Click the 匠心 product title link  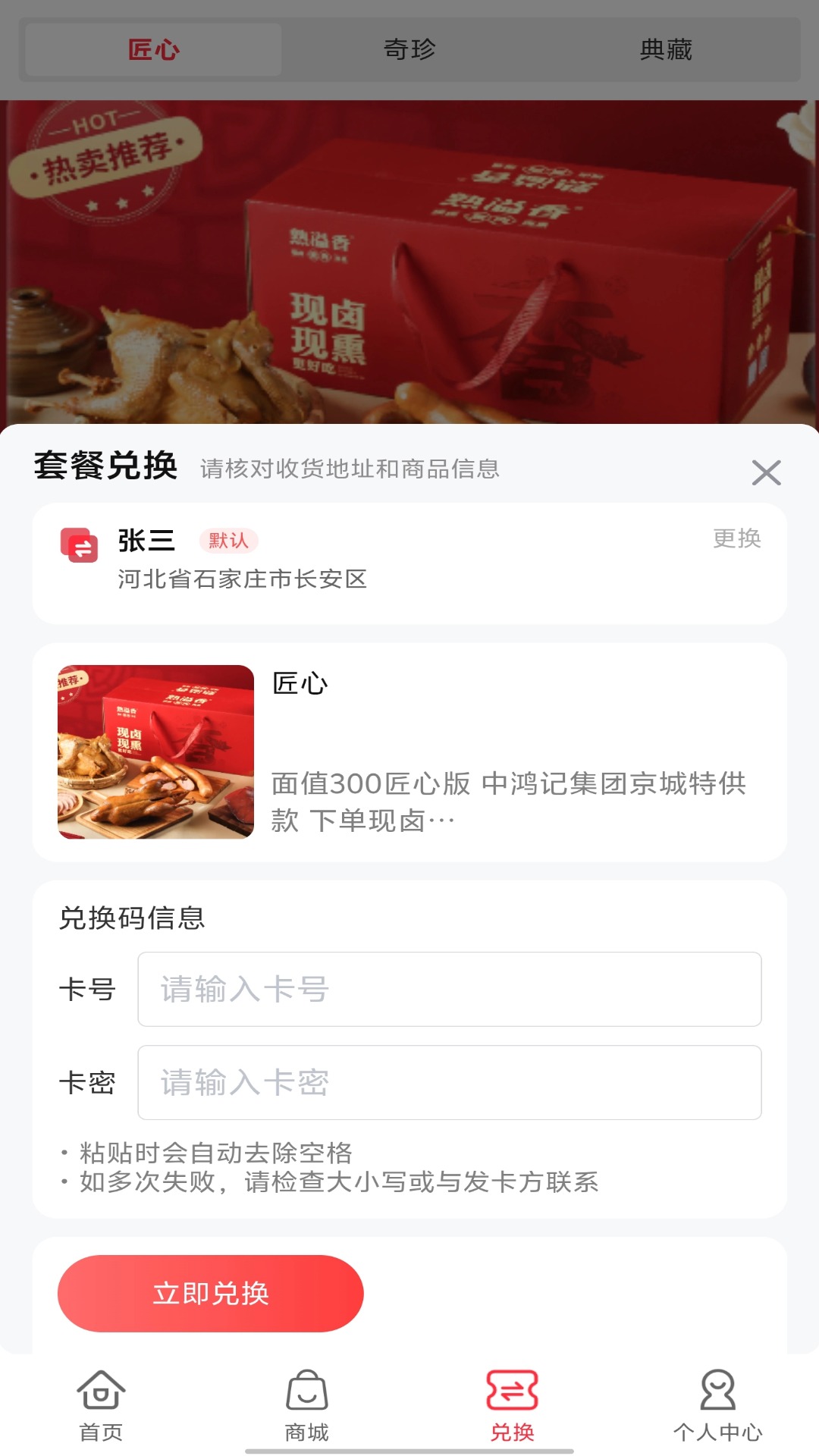(300, 685)
